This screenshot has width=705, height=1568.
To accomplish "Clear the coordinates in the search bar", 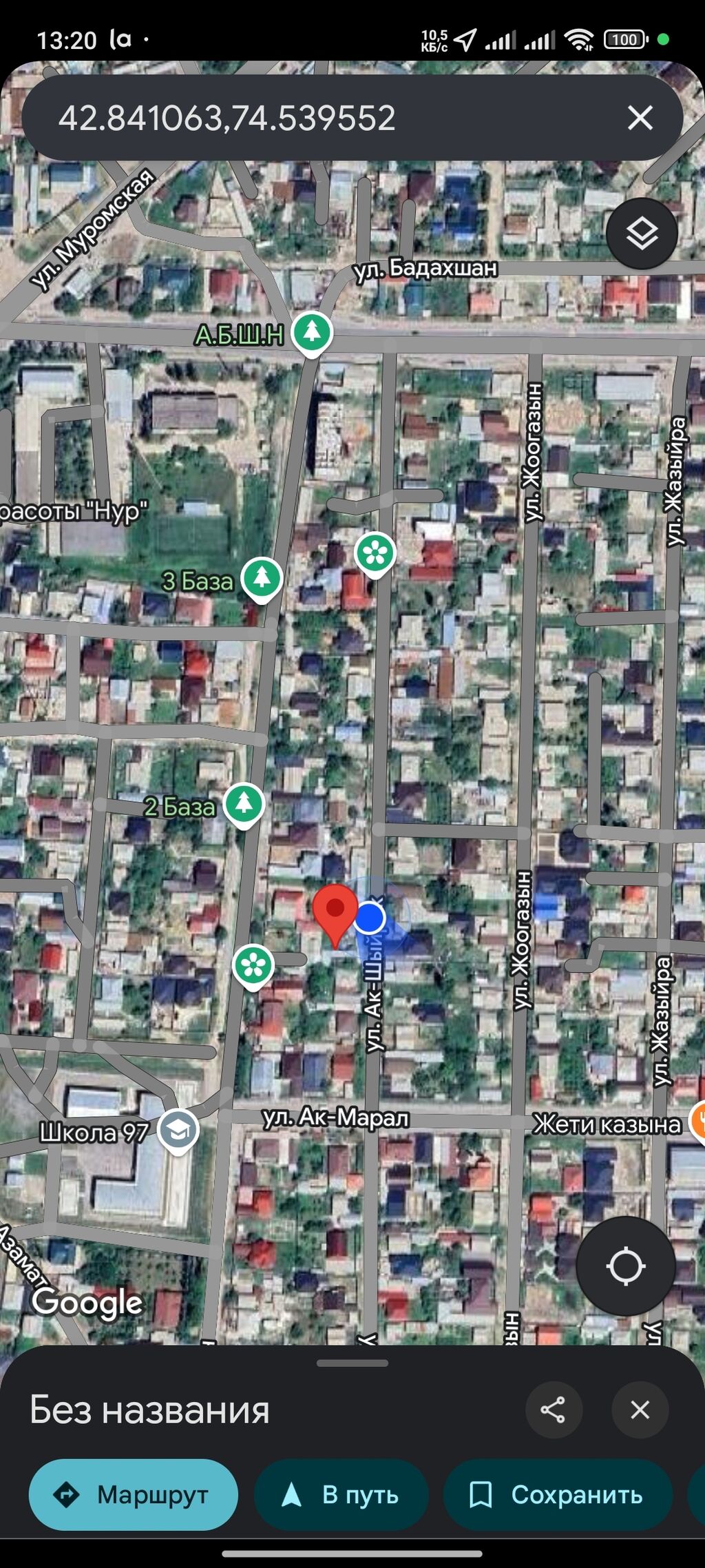I will (x=640, y=118).
